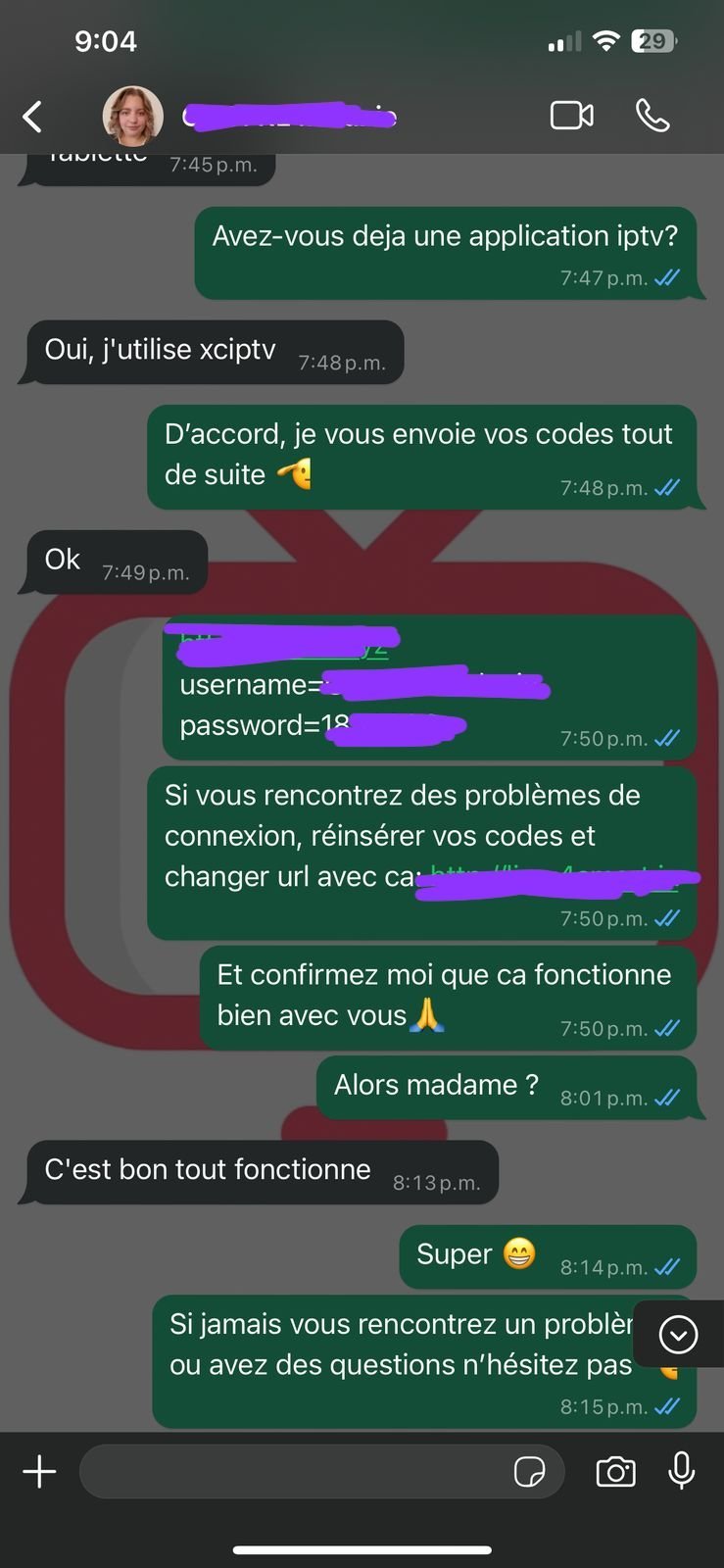Start a voice call
This screenshot has width=724, height=1568.
[x=652, y=116]
